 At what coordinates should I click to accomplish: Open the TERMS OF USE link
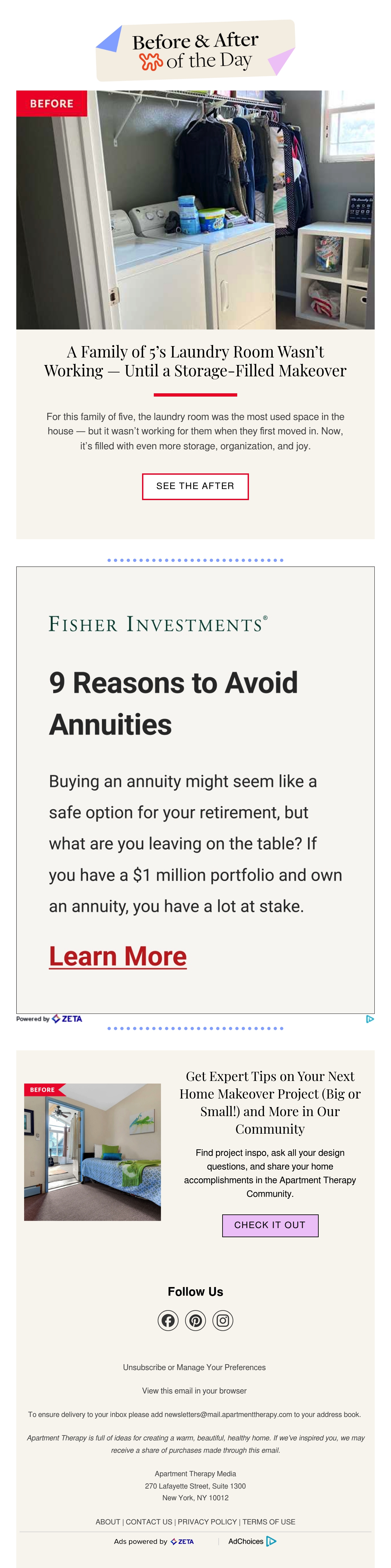pos(268,1522)
